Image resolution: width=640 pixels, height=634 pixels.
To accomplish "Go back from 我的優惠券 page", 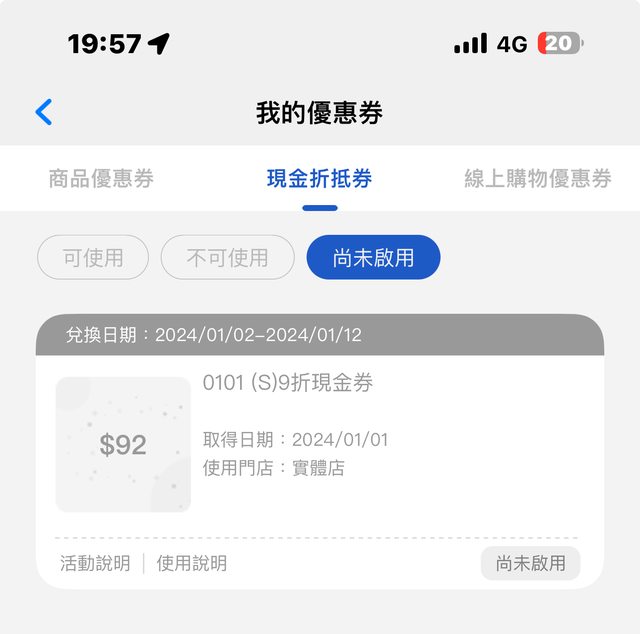I will (x=44, y=112).
